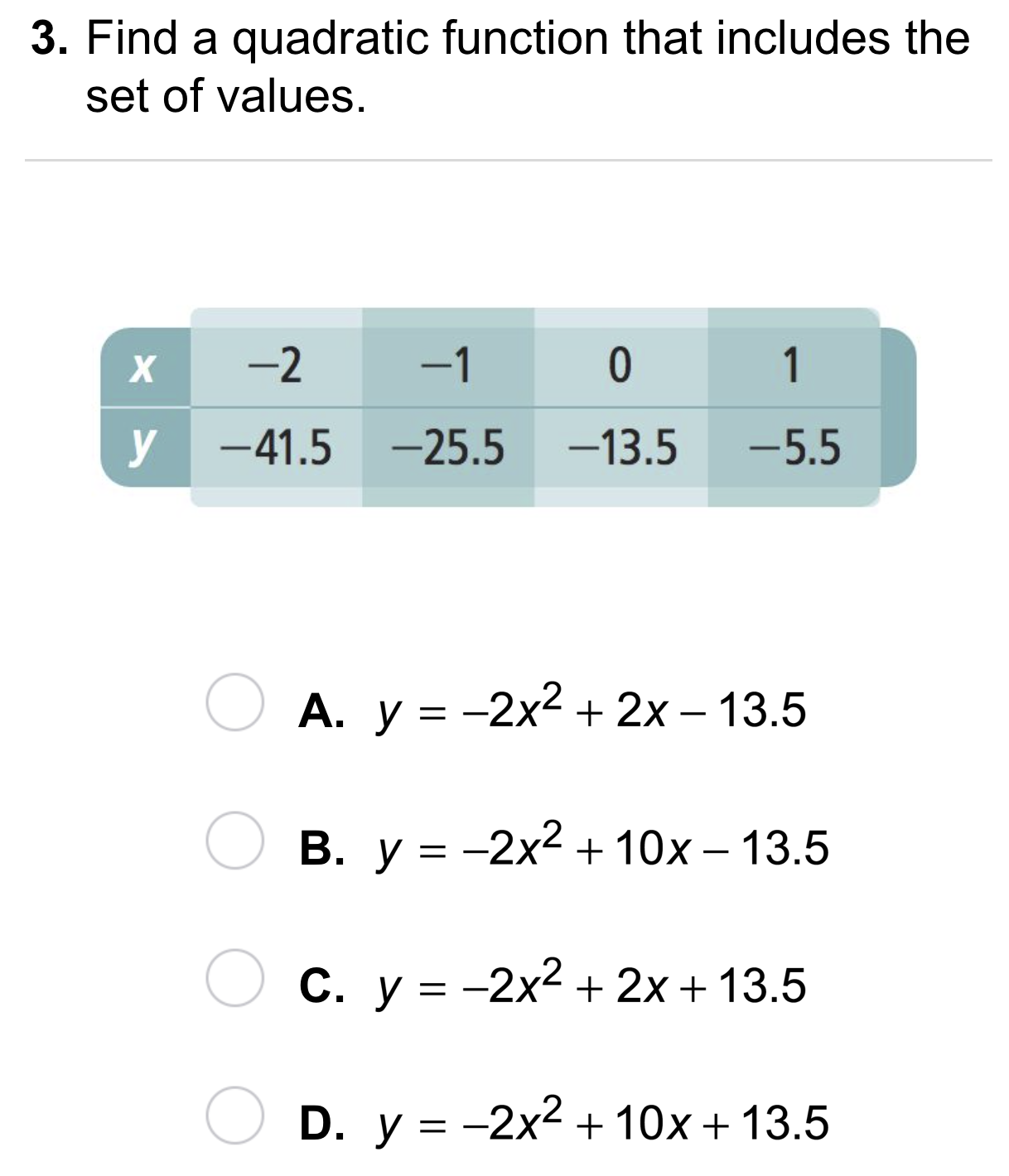Pick answer C: −2x² + 2x + 13.5

tap(235, 978)
